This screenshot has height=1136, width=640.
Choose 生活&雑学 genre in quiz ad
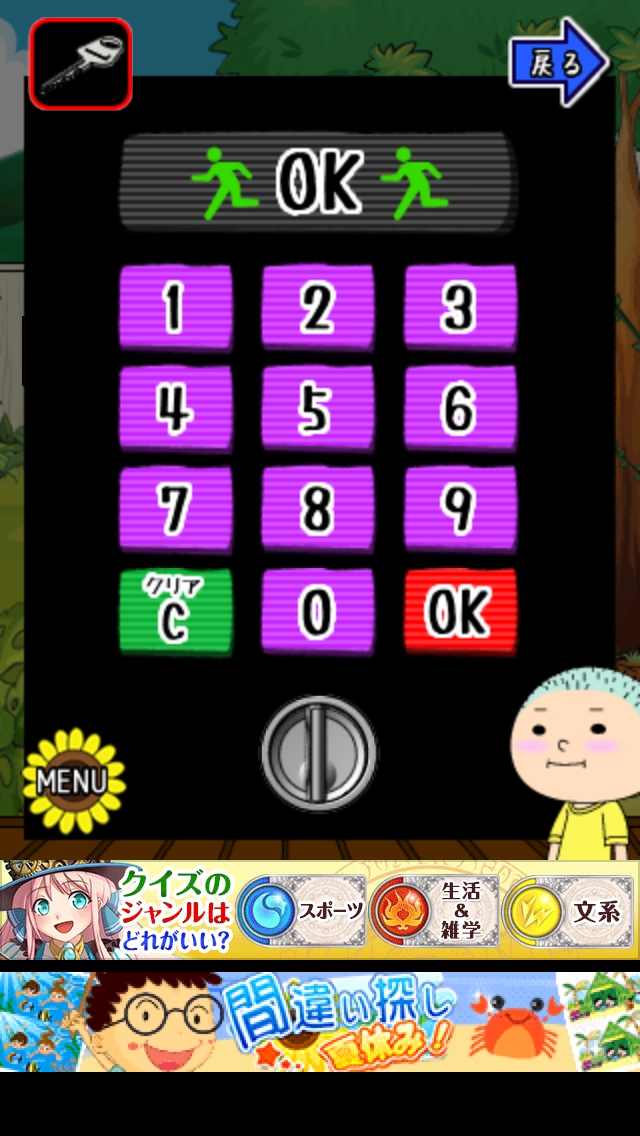point(434,911)
